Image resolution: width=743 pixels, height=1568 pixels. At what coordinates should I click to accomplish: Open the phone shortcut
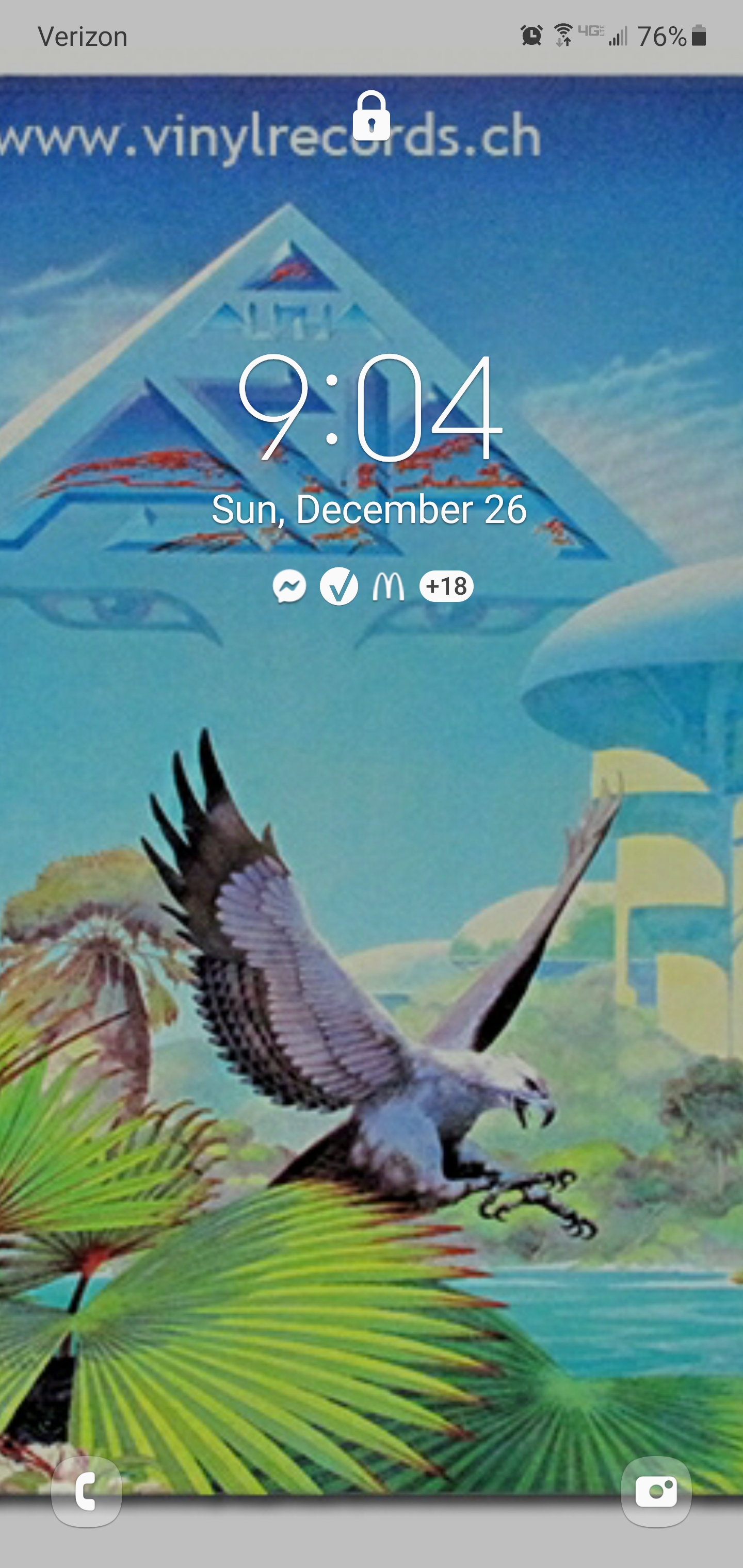(87, 1492)
